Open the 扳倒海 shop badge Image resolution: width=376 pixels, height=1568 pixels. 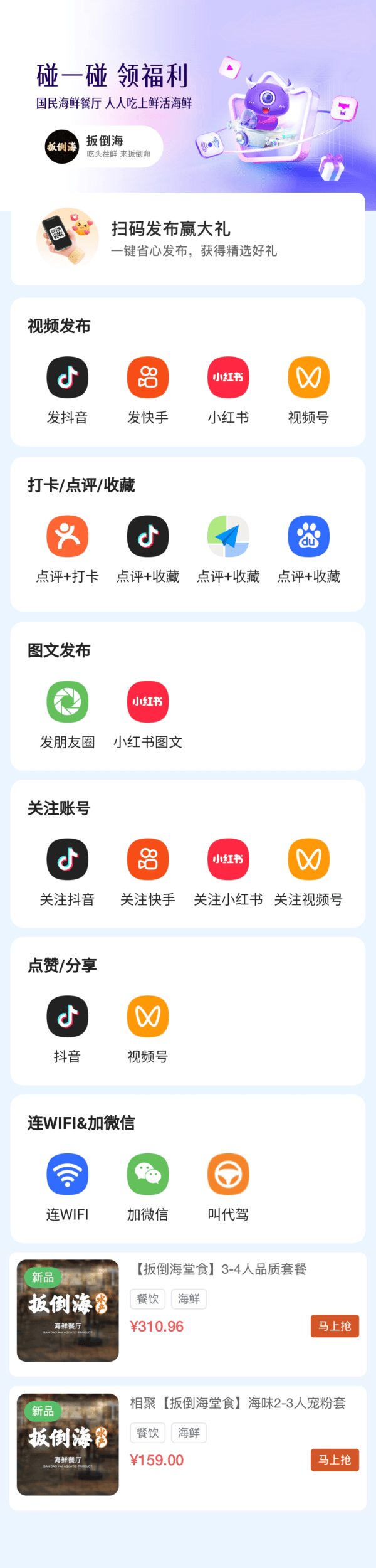point(103,147)
